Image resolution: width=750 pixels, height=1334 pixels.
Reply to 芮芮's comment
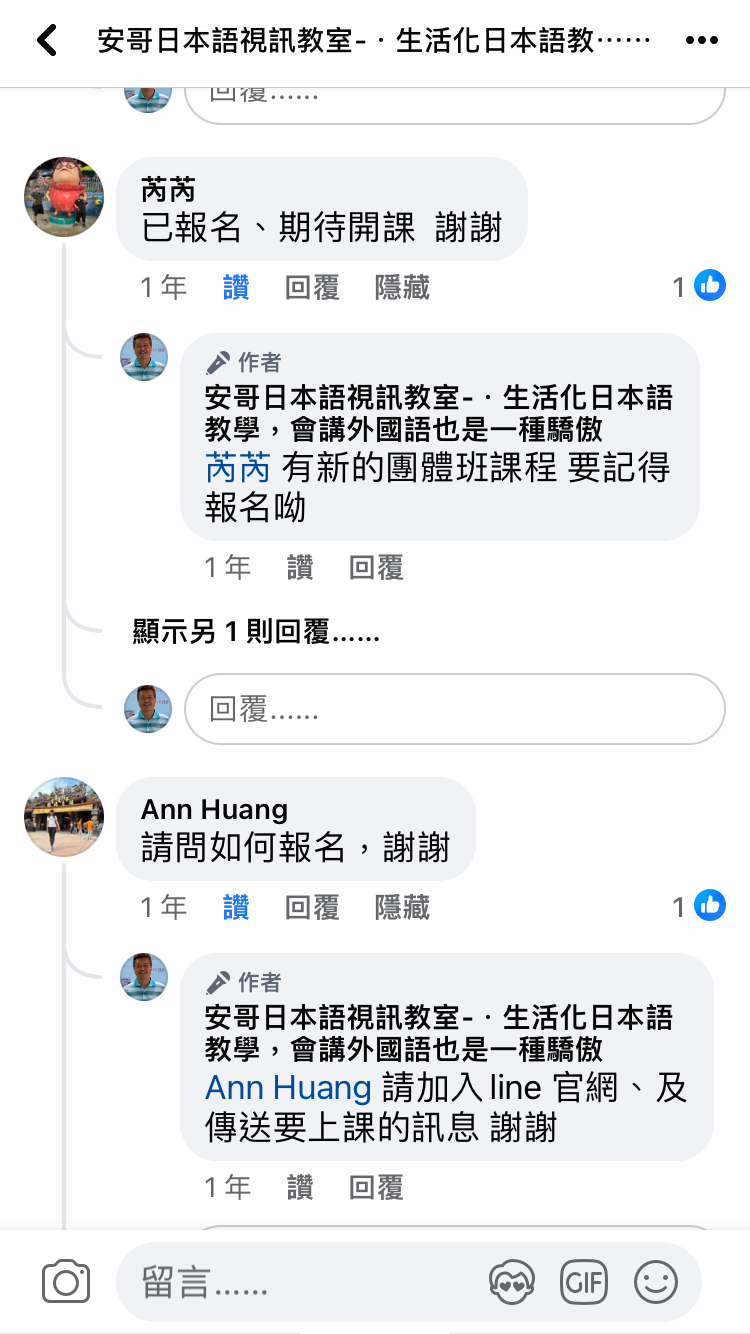[312, 288]
